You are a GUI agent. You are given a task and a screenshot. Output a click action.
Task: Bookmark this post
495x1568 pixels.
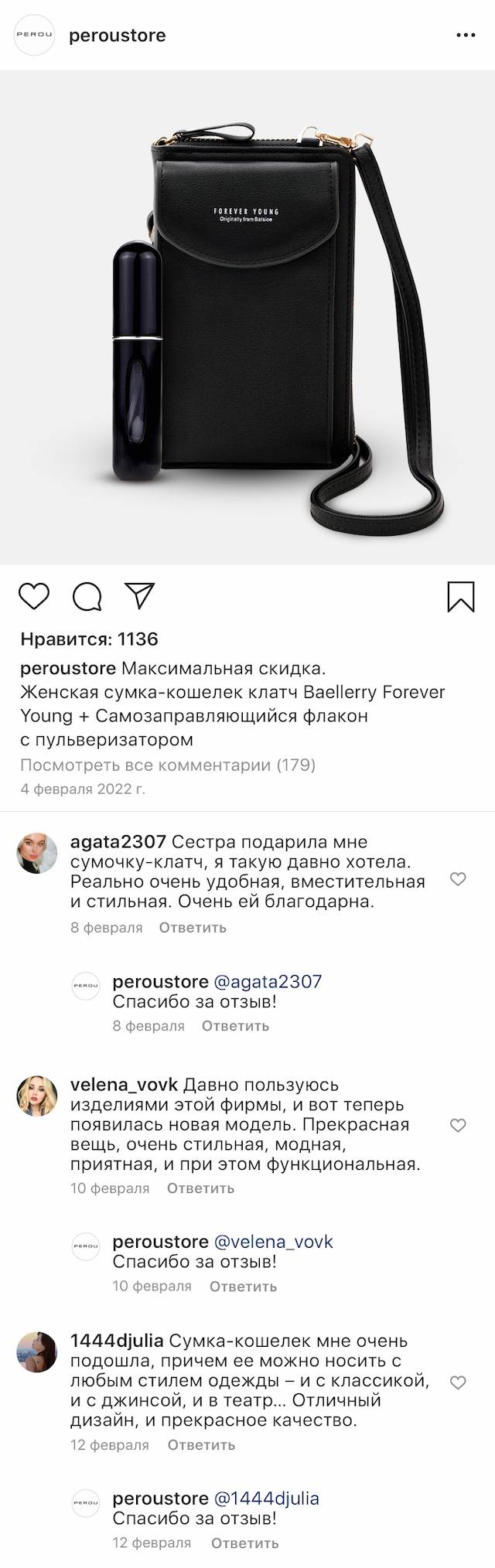point(461,597)
